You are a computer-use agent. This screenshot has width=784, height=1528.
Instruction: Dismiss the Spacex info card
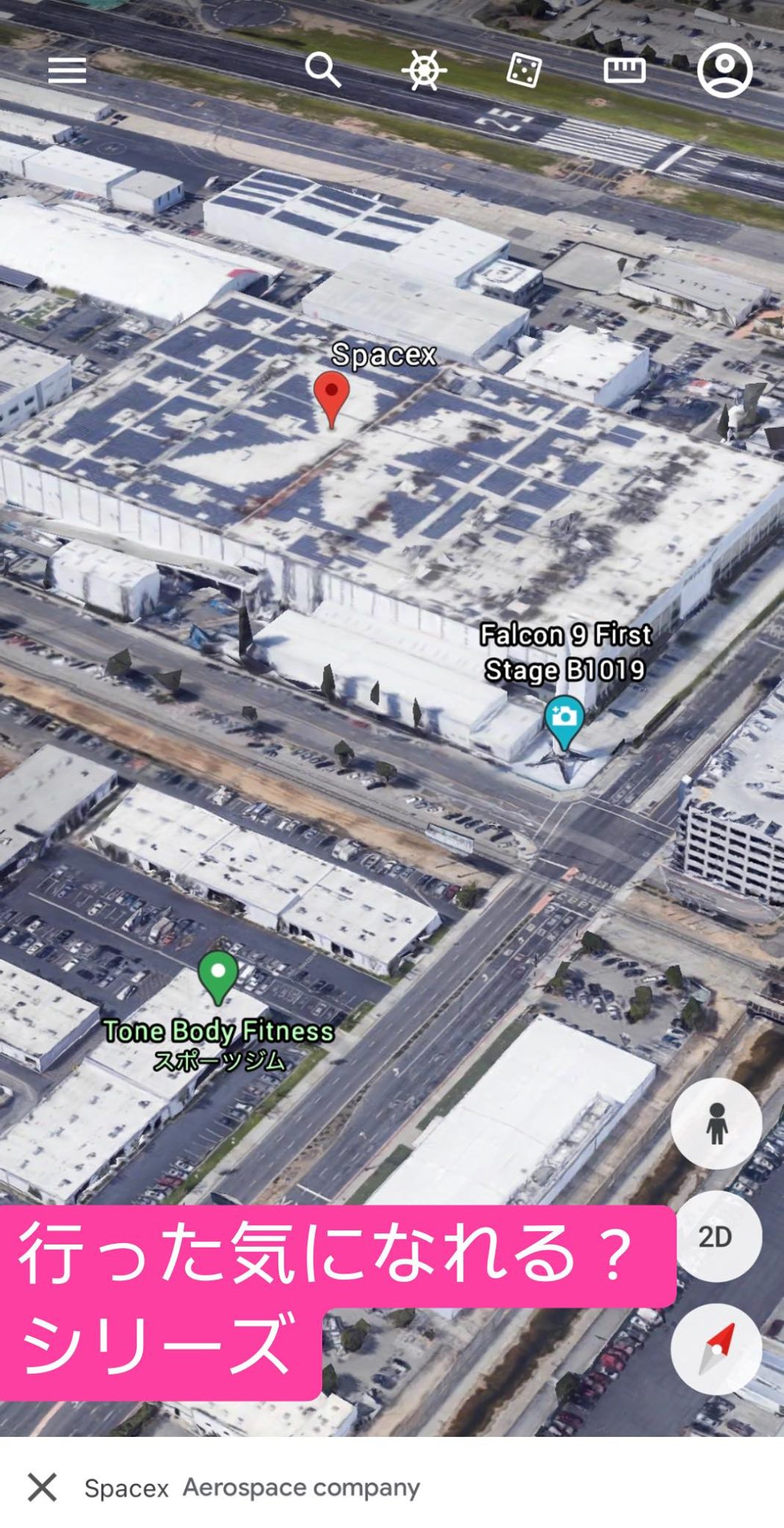pyautogui.click(x=43, y=1487)
